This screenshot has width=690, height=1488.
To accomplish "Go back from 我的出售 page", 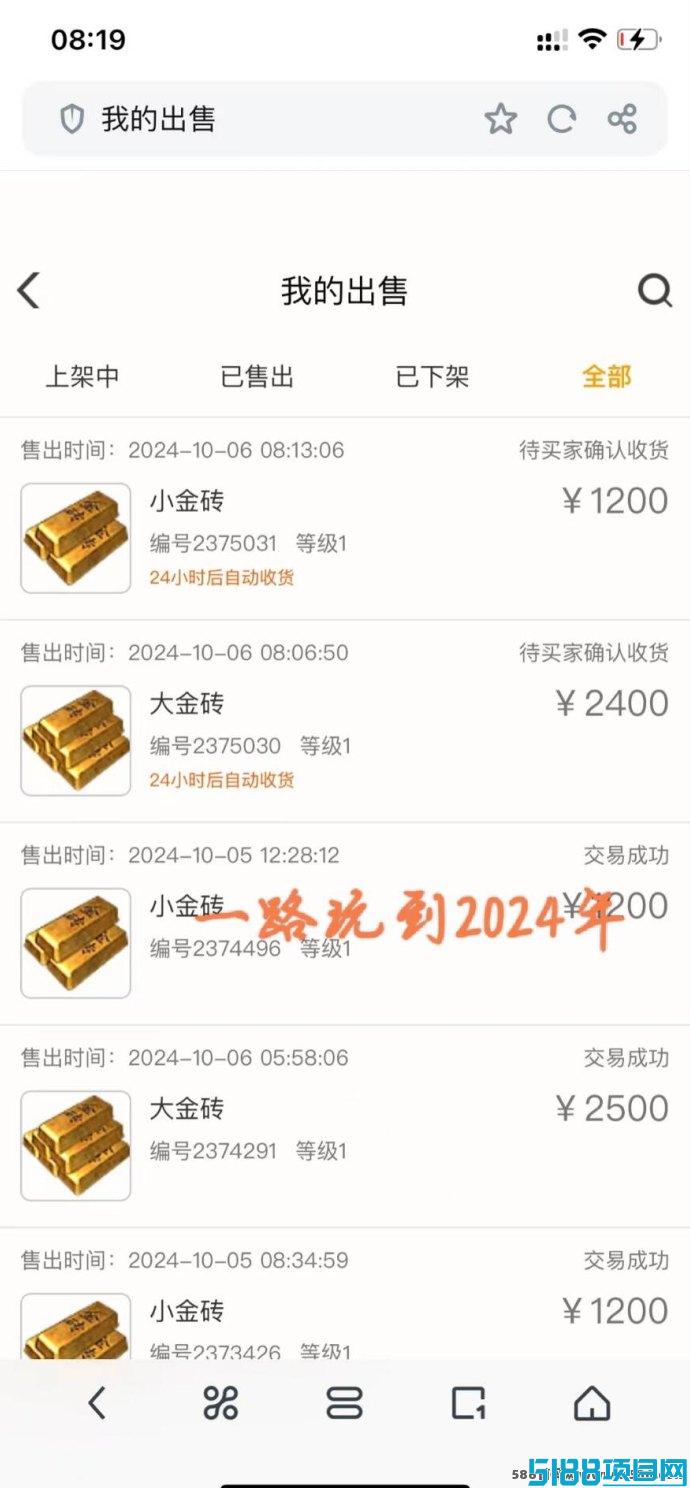I will coord(29,291).
